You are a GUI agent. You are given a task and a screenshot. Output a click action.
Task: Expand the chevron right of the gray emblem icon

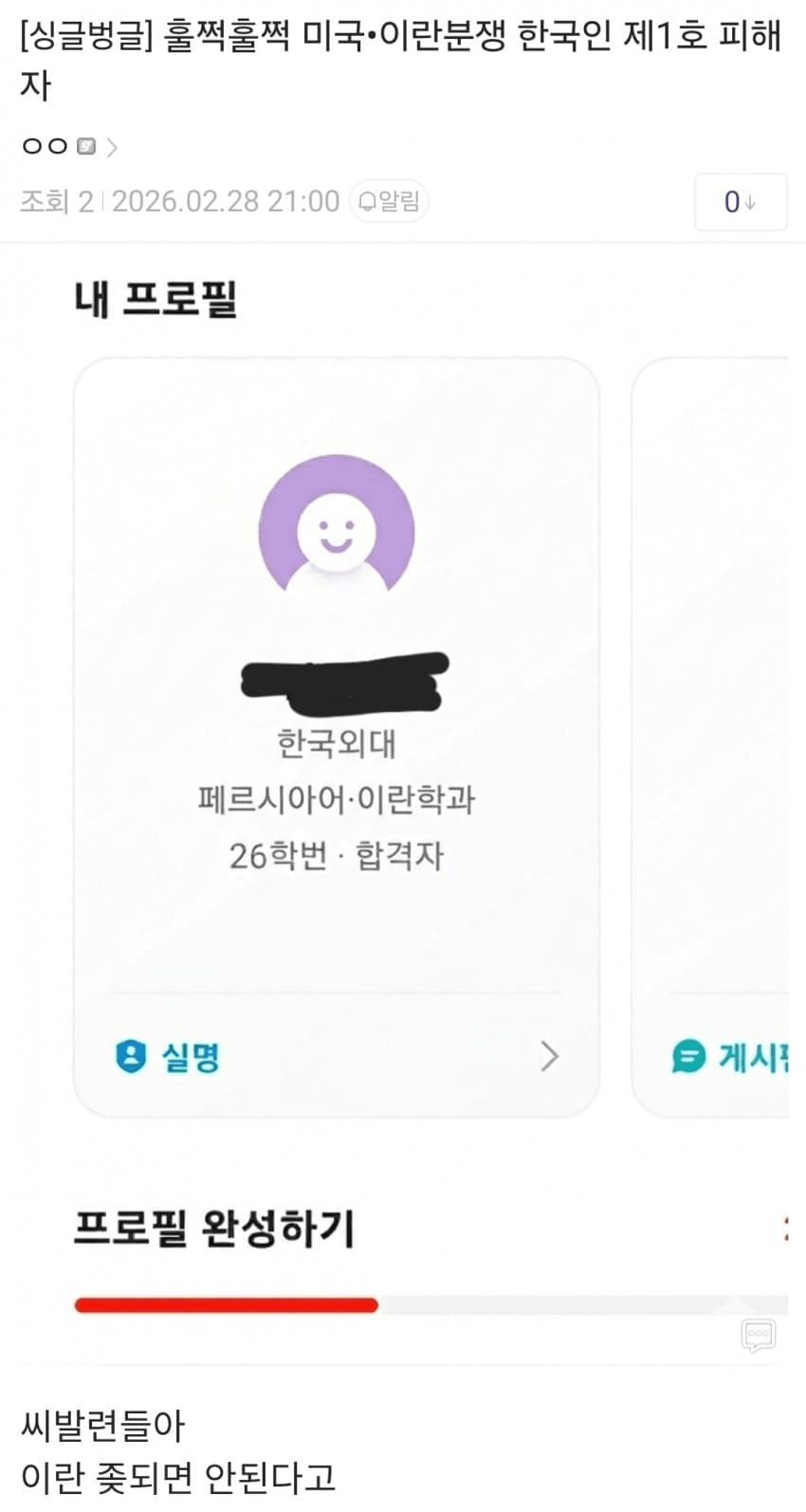click(x=114, y=146)
